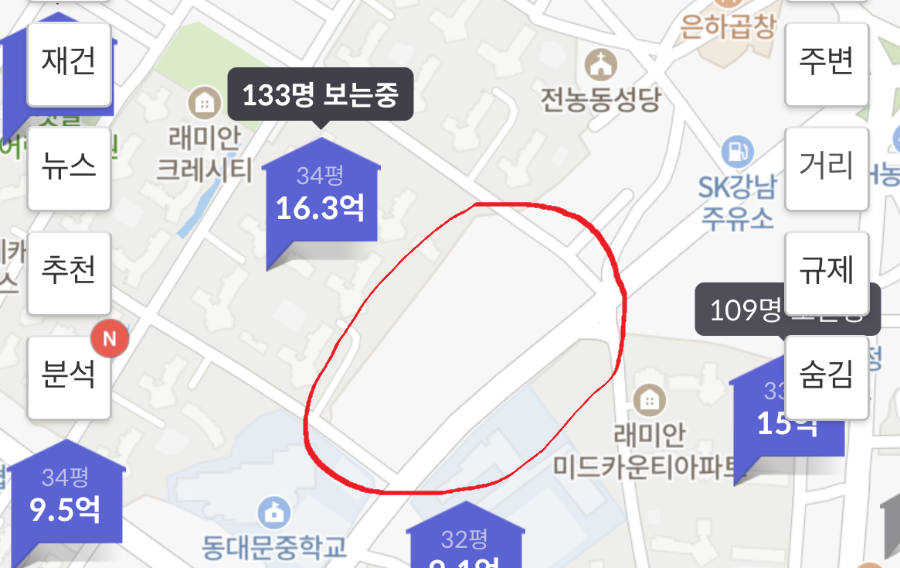This screenshot has width=900, height=568.
Task: Select the 32평 price marker near 동대문중학교
Action: coord(466,545)
